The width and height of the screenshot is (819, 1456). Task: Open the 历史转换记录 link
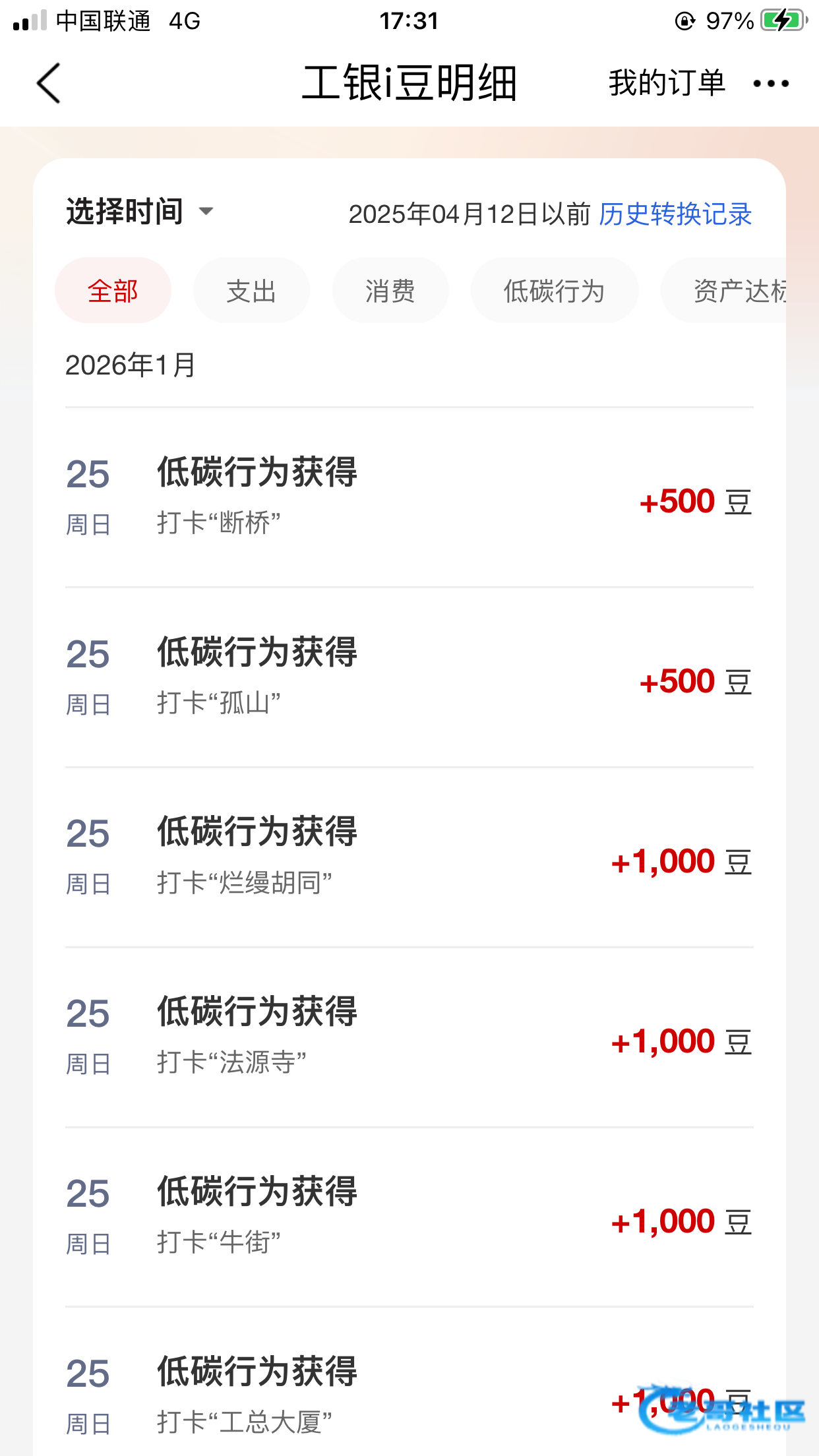(675, 214)
